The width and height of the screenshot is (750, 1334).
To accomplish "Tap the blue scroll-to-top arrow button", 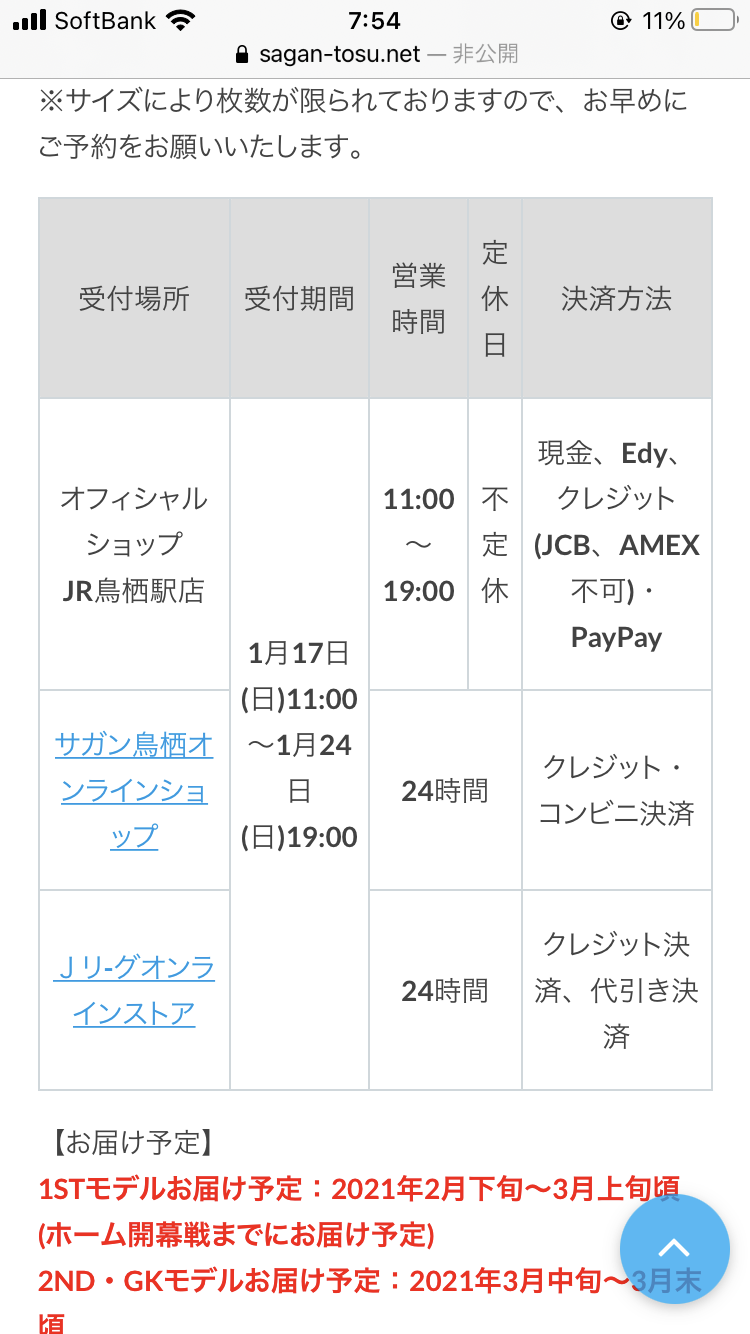I will [674, 1248].
